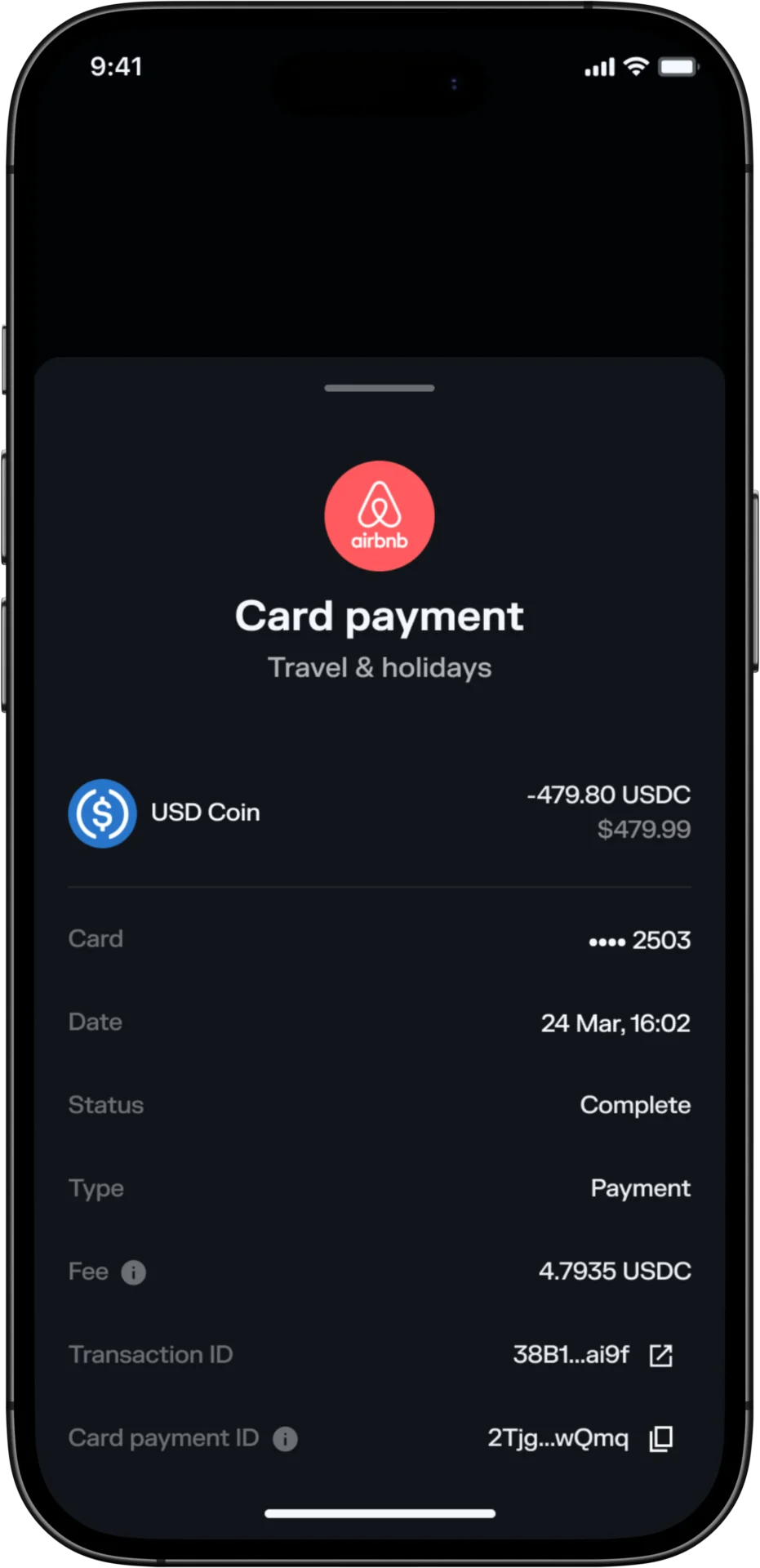This screenshot has width=760, height=1568.
Task: Tap the Travel & holidays category label
Action: click(x=379, y=667)
